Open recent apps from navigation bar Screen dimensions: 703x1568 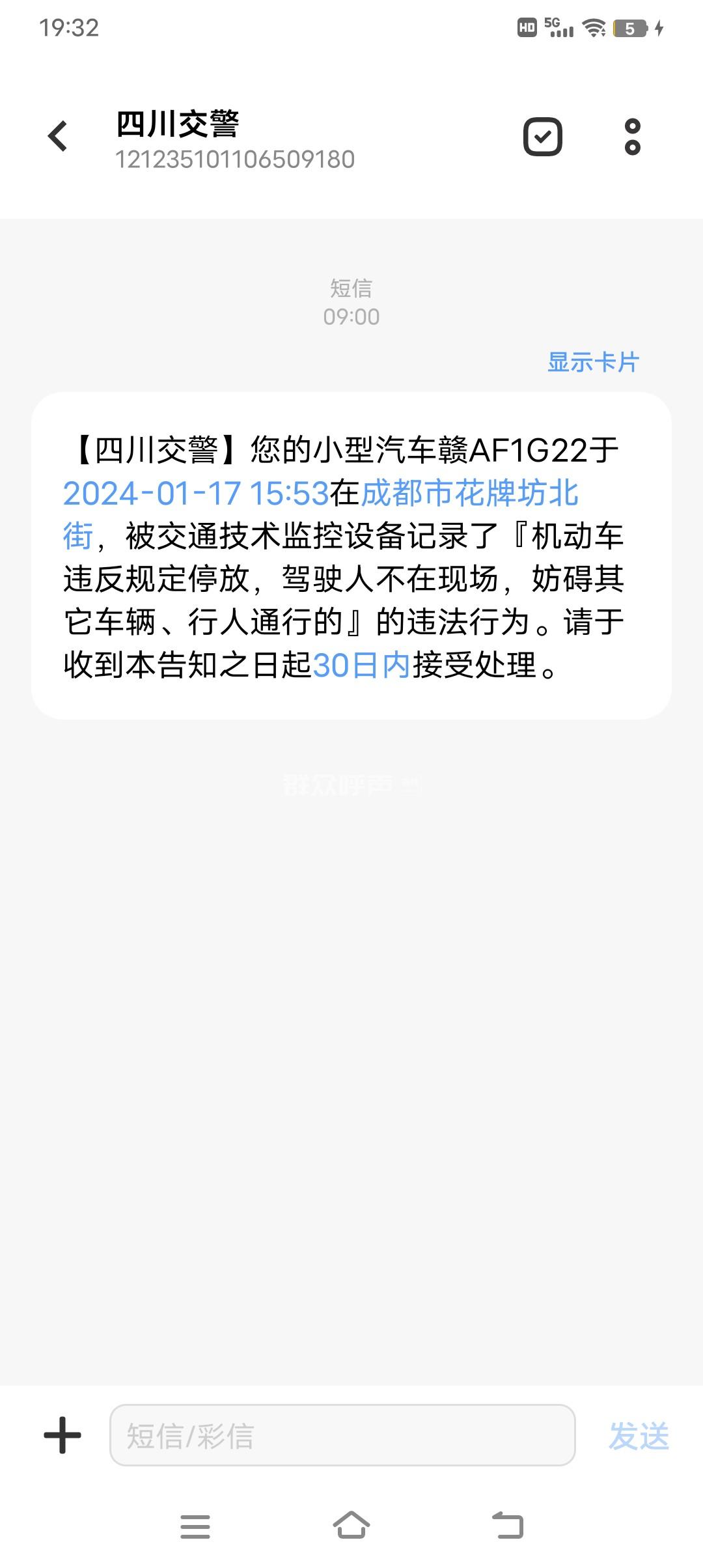(195, 1526)
